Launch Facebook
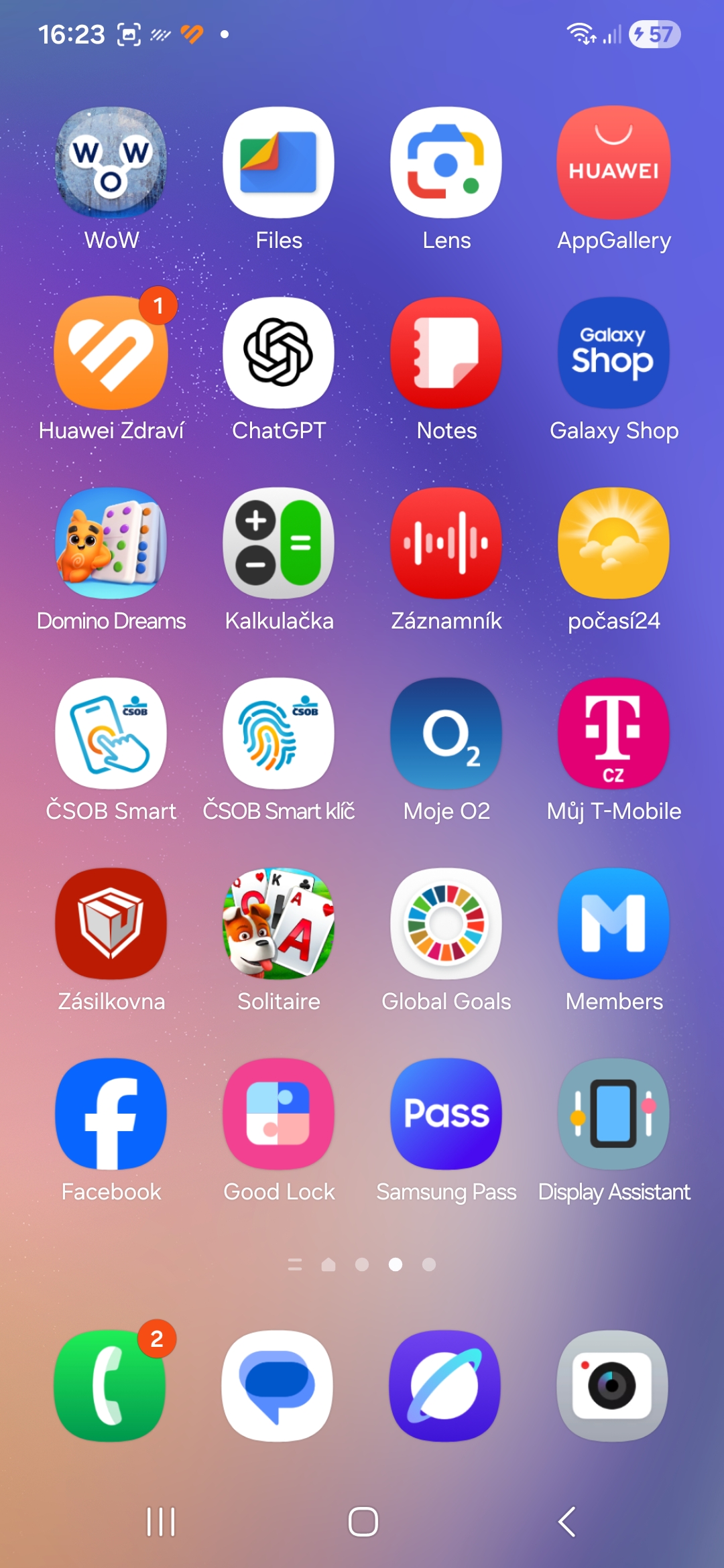Viewport: 724px width, 1568px height. coord(111,1114)
